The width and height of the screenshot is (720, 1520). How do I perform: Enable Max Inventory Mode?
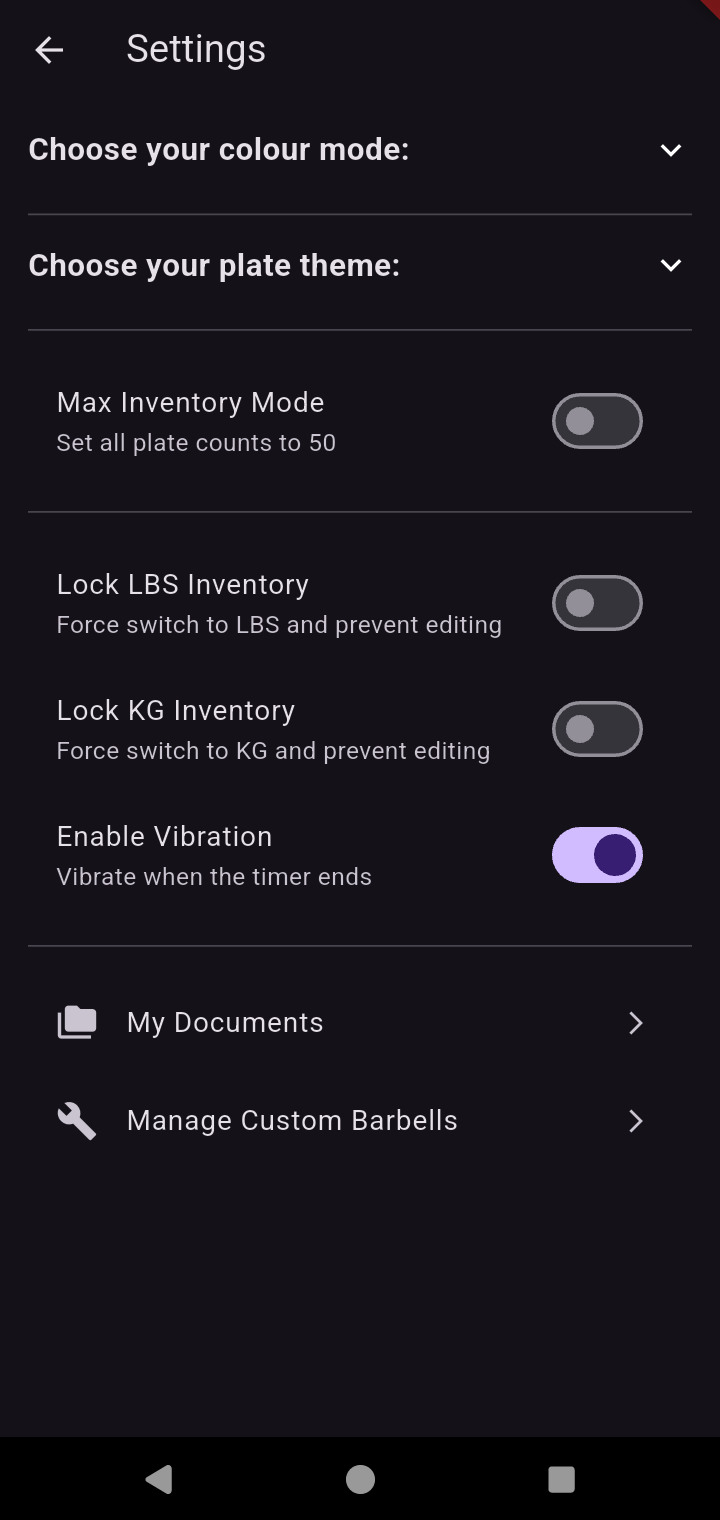point(597,421)
